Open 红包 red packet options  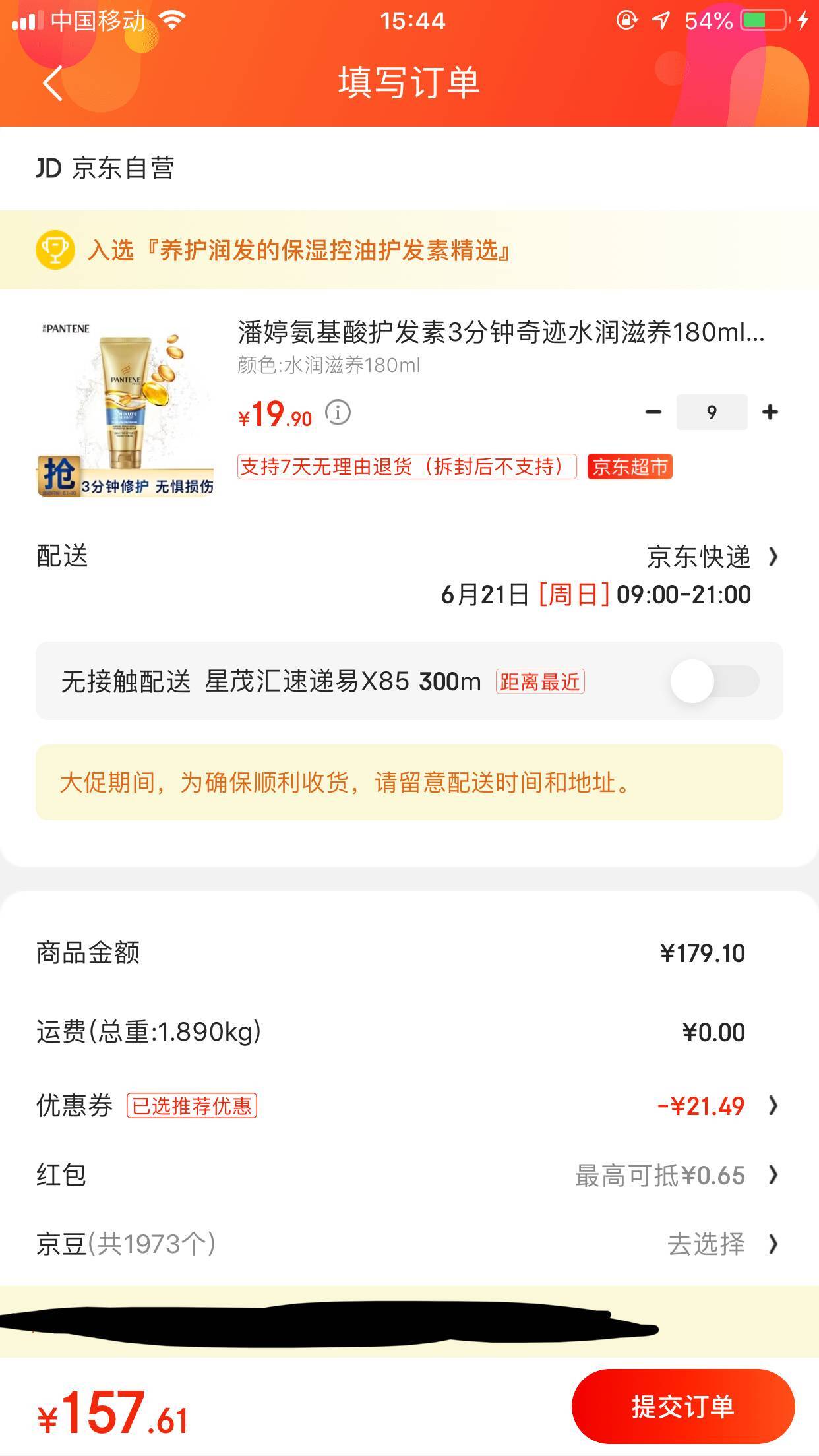tap(676, 1175)
